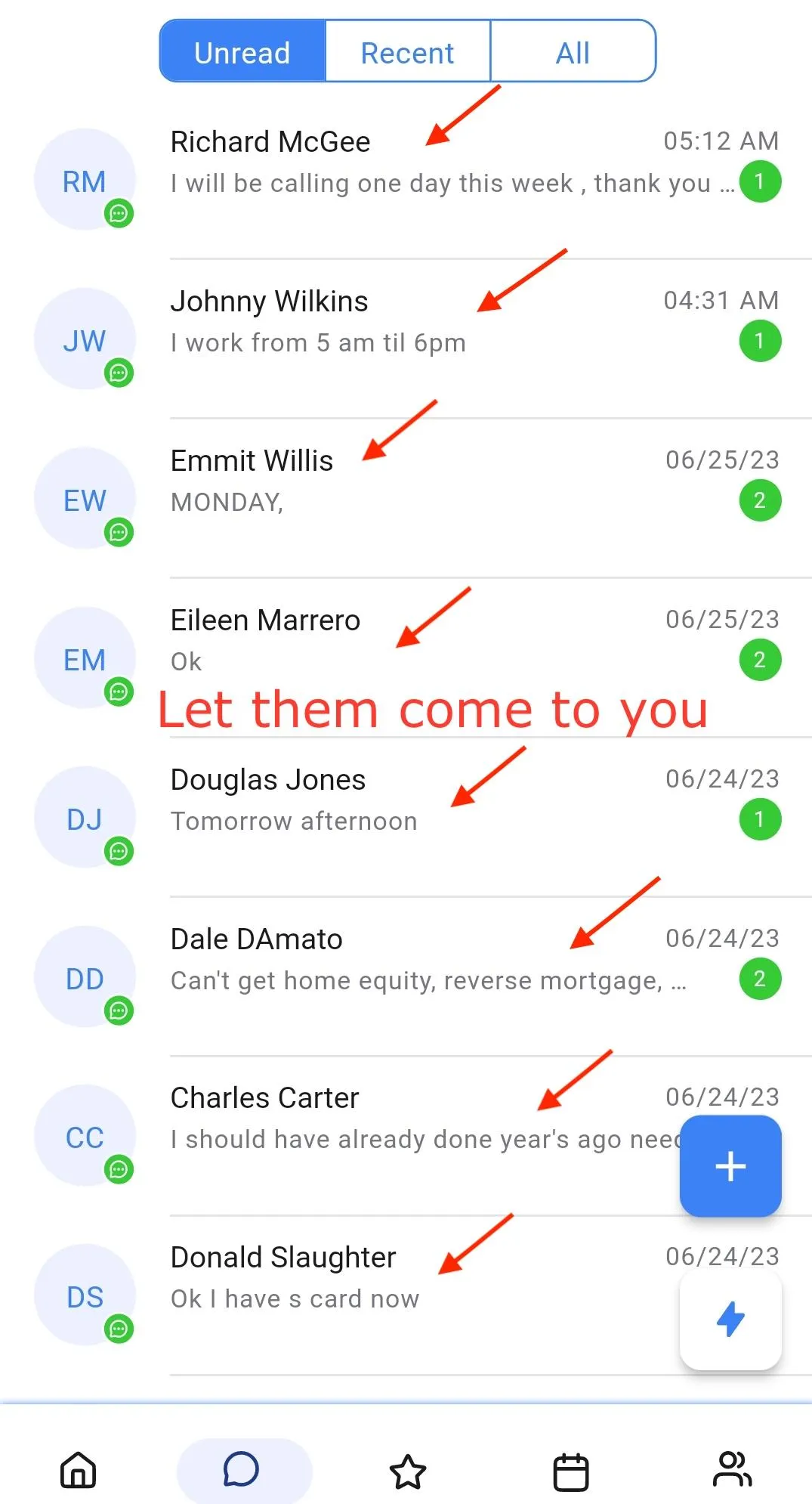Go to the Home tab

[79, 1471]
